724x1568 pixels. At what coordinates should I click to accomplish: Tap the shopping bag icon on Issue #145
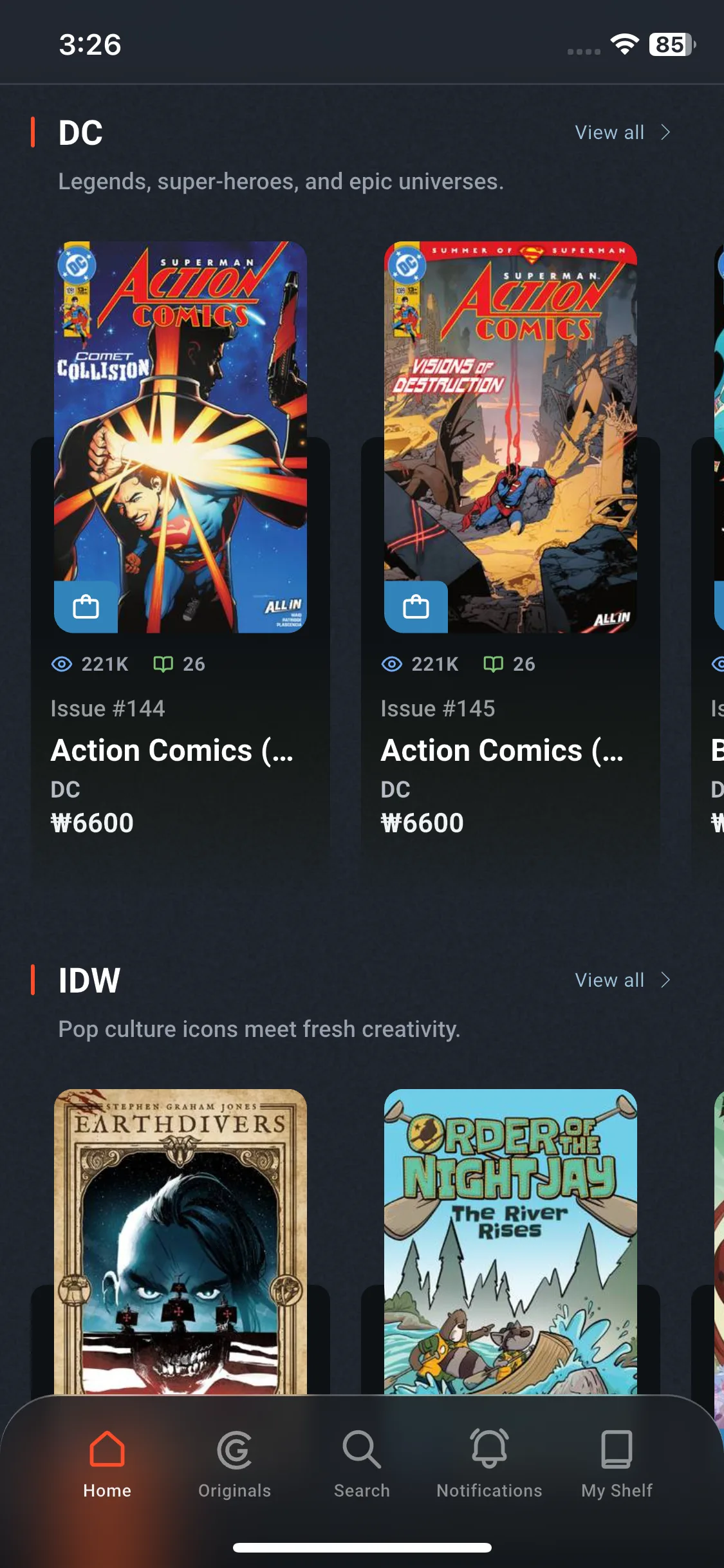click(x=416, y=607)
